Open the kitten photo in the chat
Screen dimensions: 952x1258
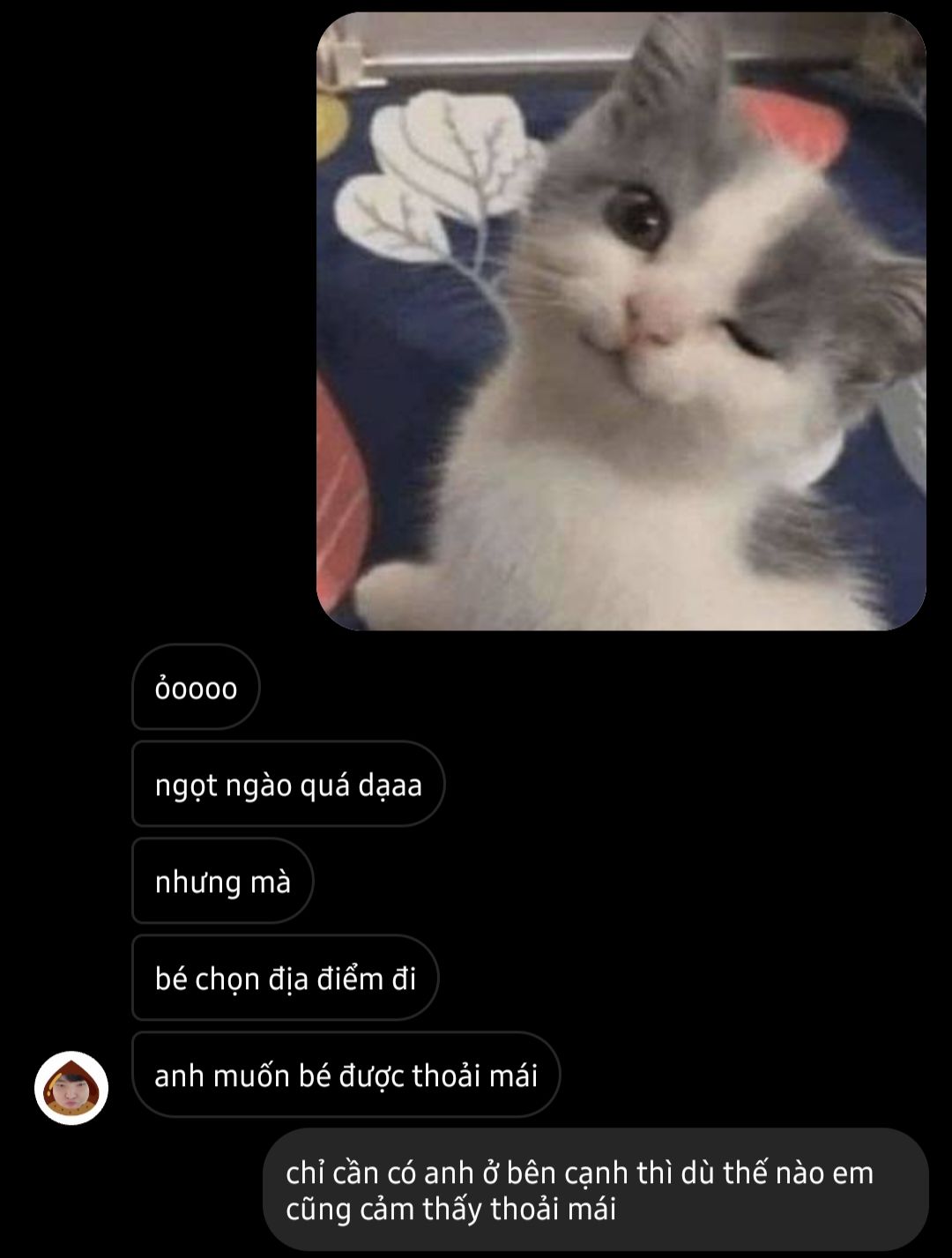pyautogui.click(x=621, y=322)
